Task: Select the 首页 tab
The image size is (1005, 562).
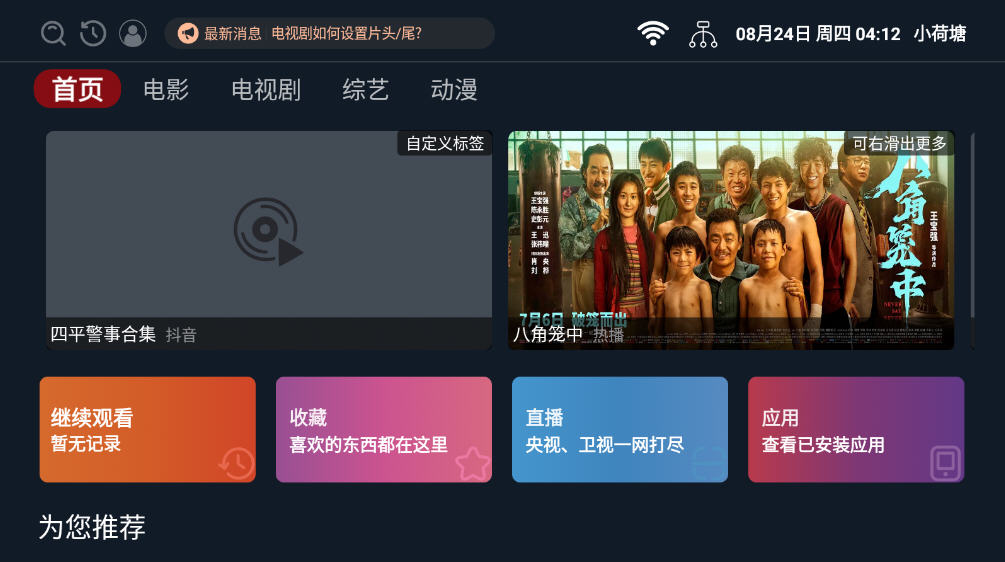Action: [x=78, y=90]
